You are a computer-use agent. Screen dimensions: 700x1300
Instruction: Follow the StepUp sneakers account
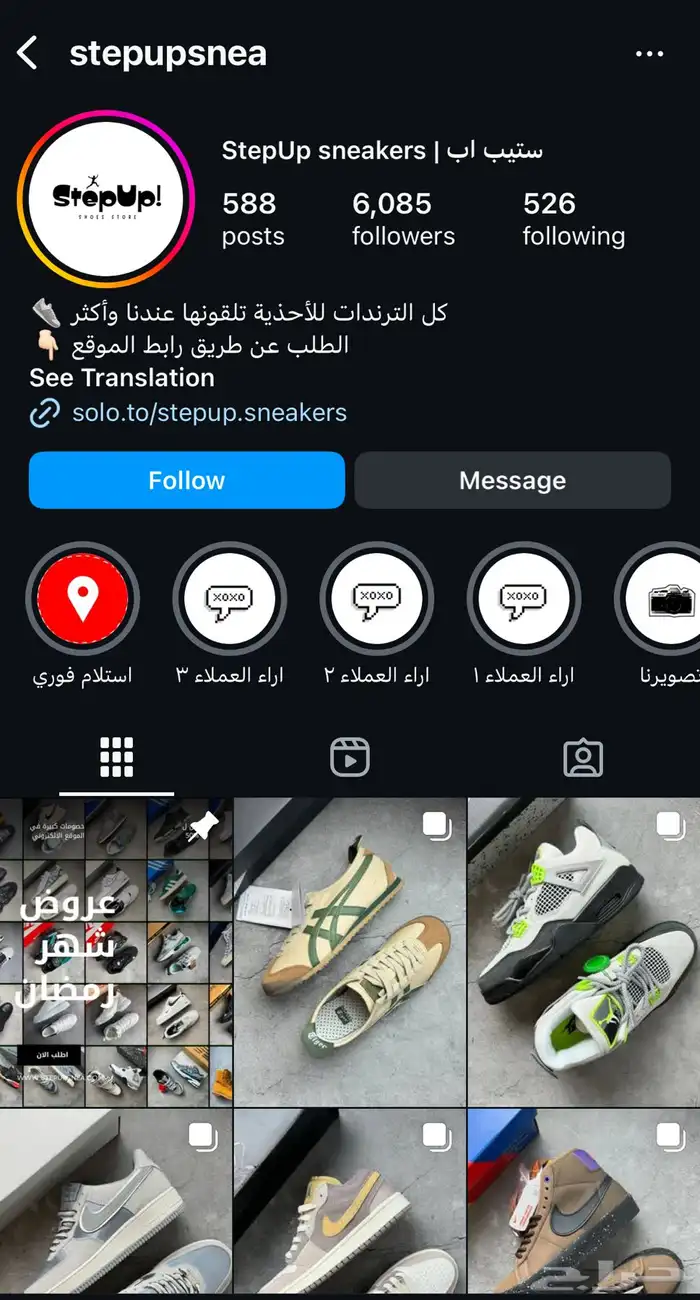coord(187,480)
